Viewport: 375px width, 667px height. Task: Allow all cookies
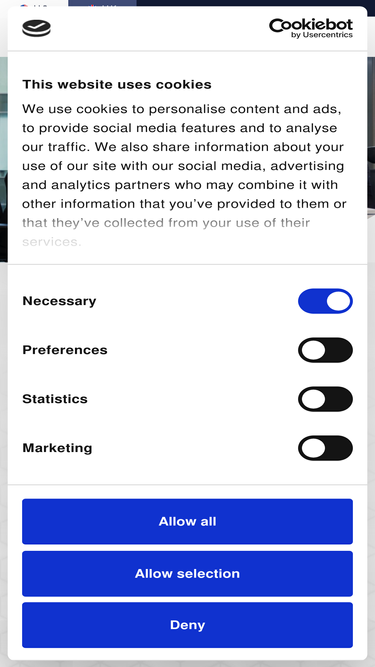[x=188, y=521]
